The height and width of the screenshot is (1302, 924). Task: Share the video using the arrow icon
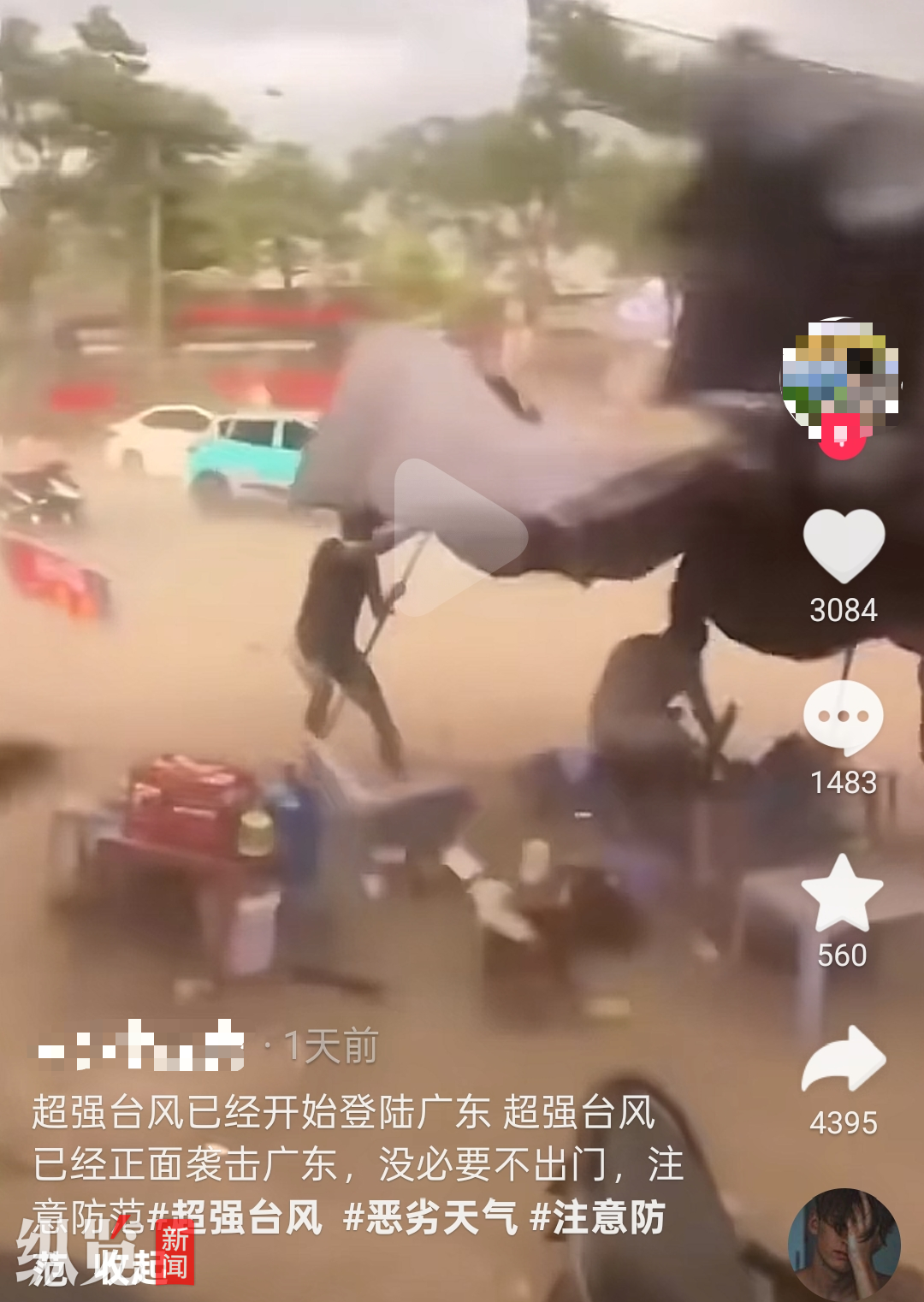click(844, 1061)
